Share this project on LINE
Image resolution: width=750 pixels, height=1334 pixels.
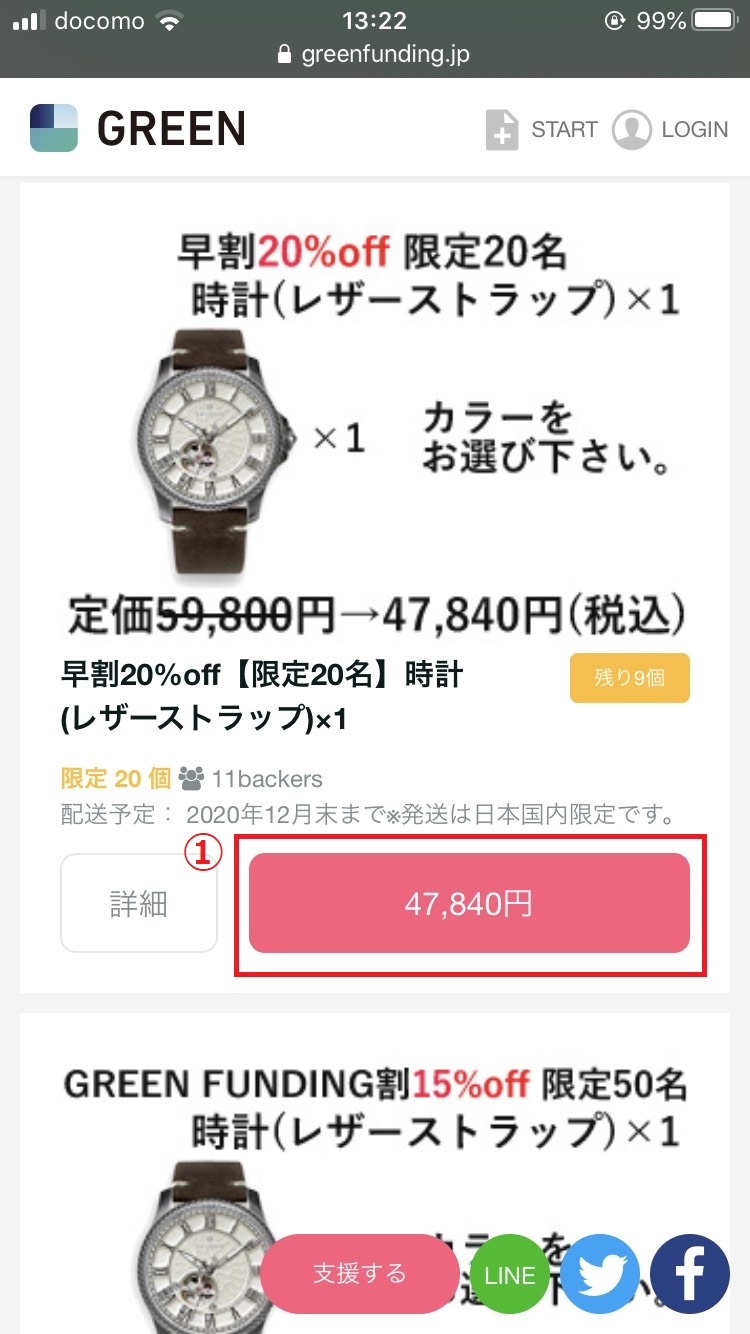(510, 1275)
